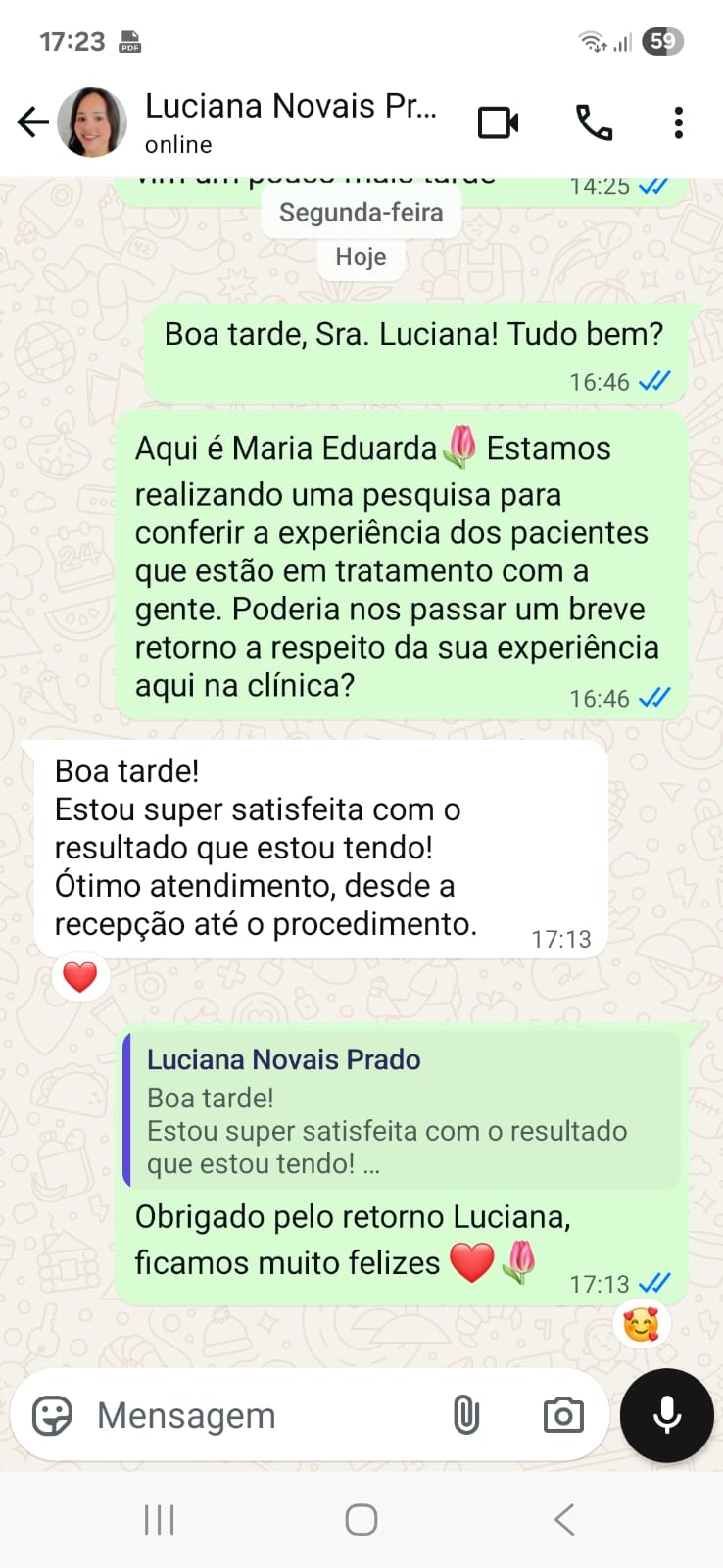Go to the home screen
Image resolution: width=723 pixels, height=1568 pixels.
point(361,1520)
